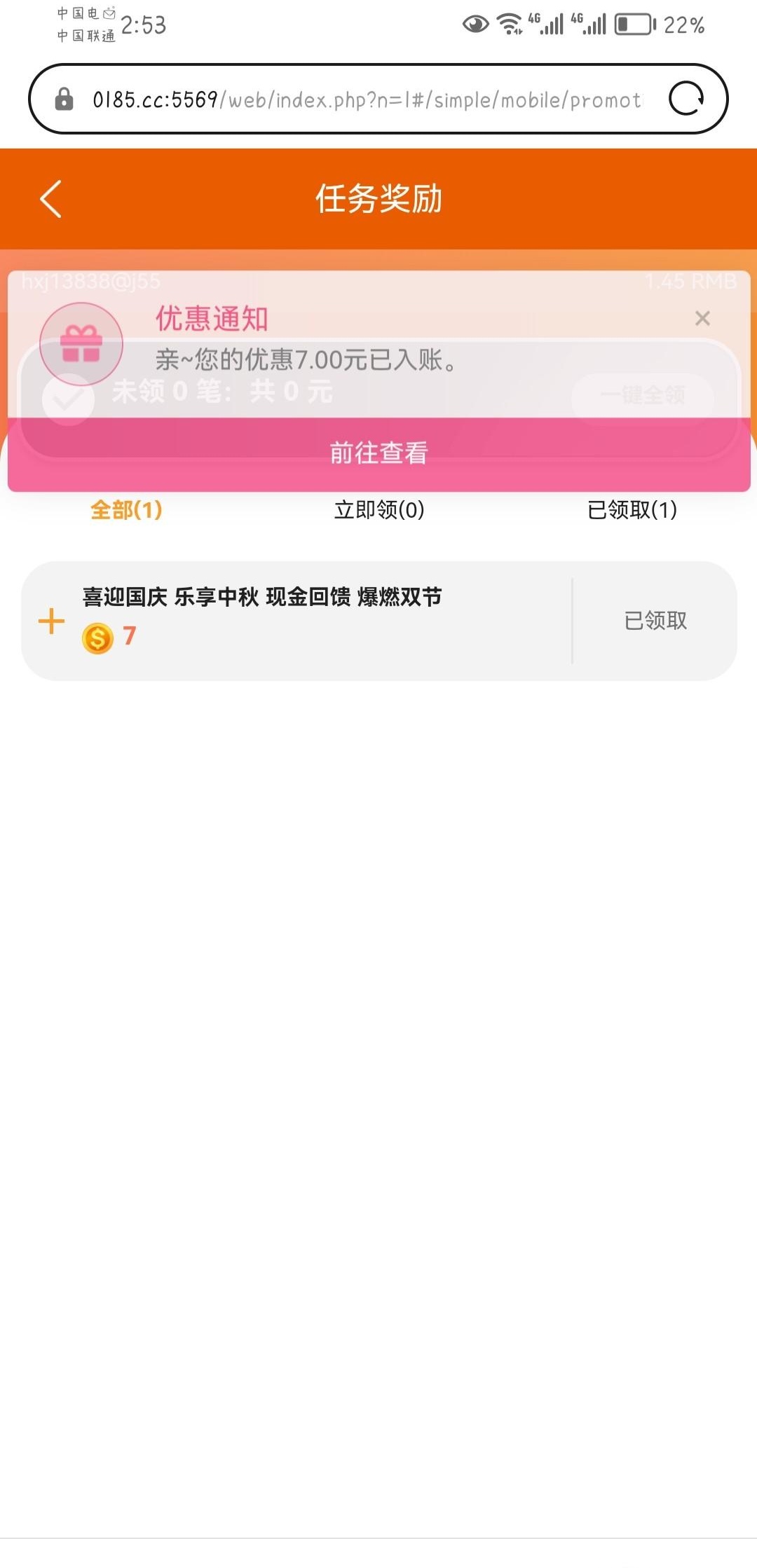Go back from the 任务奖励 page
757x1568 pixels.
[50, 199]
